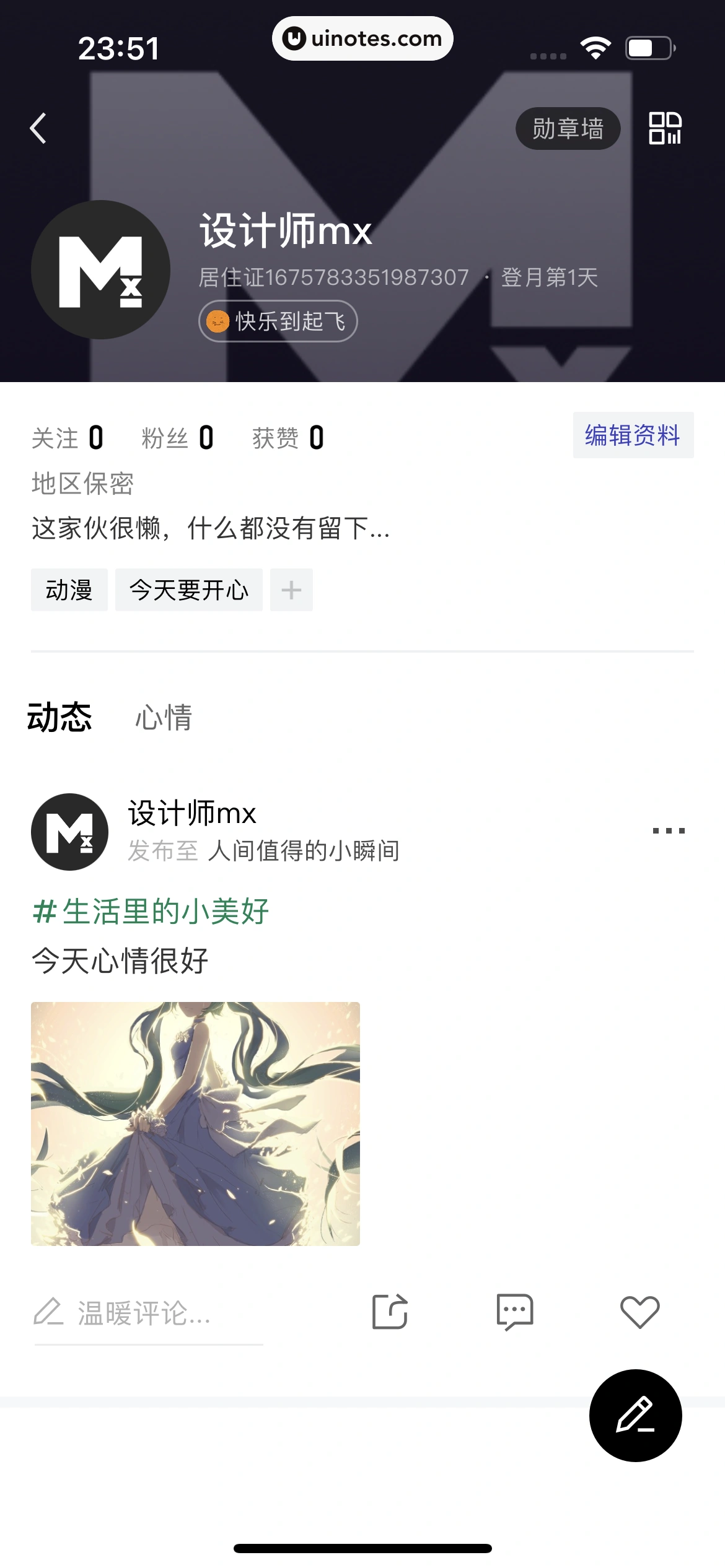725x1568 pixels.
Task: Select the 今天要开心 tag chip
Action: pos(188,590)
